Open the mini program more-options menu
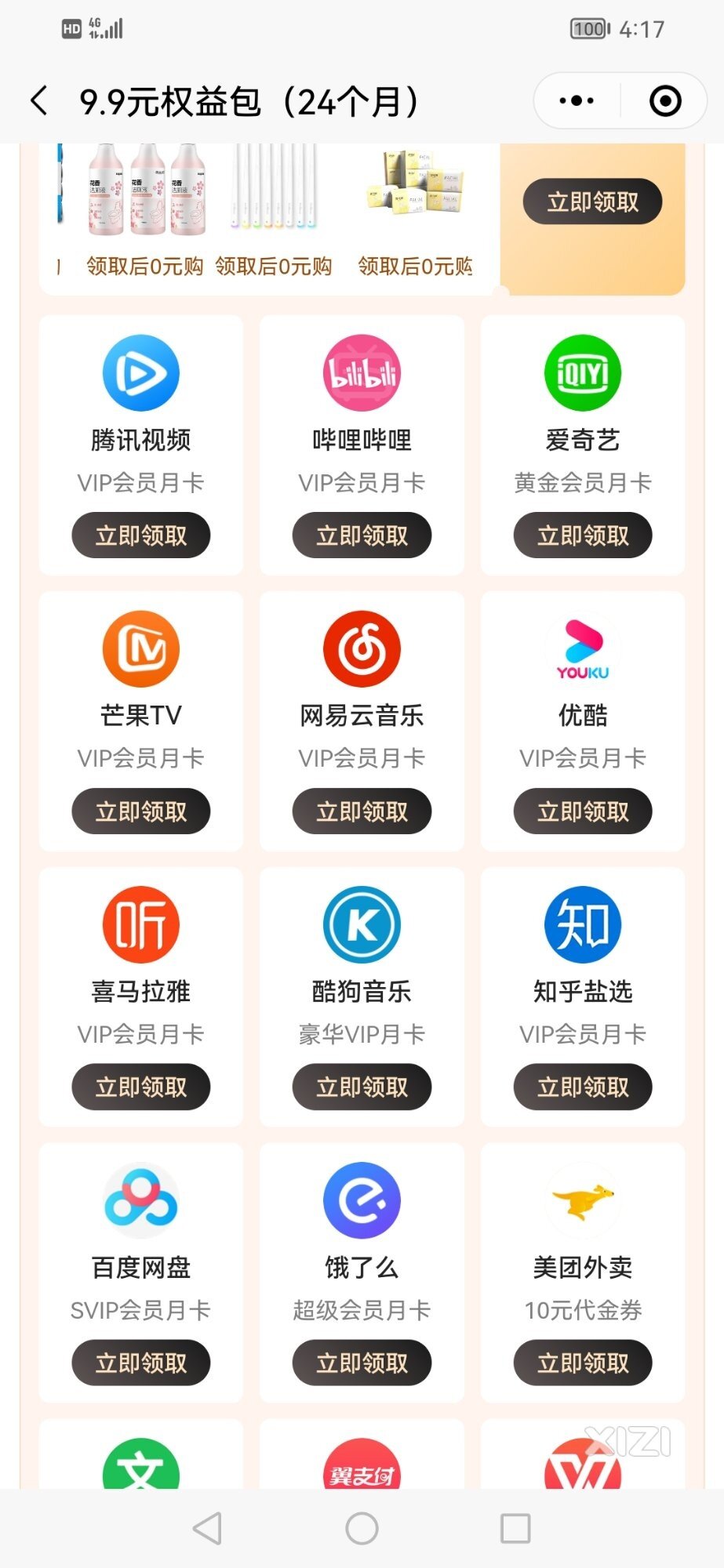 point(577,101)
